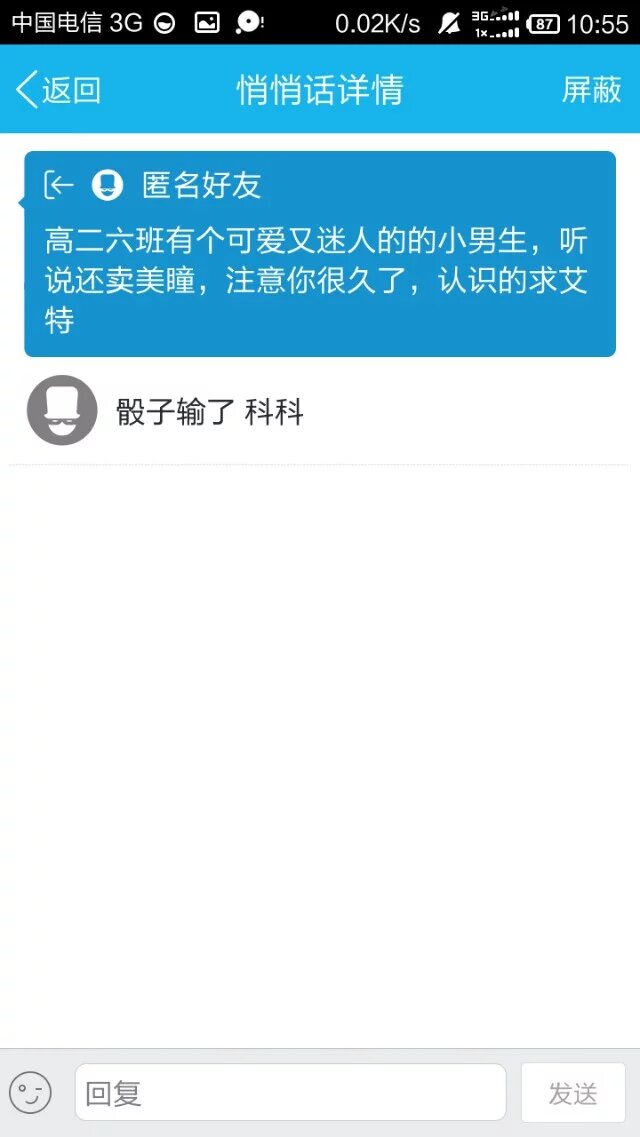The height and width of the screenshot is (1137, 640).
Task: Send the reply with 发送
Action: 573,1092
